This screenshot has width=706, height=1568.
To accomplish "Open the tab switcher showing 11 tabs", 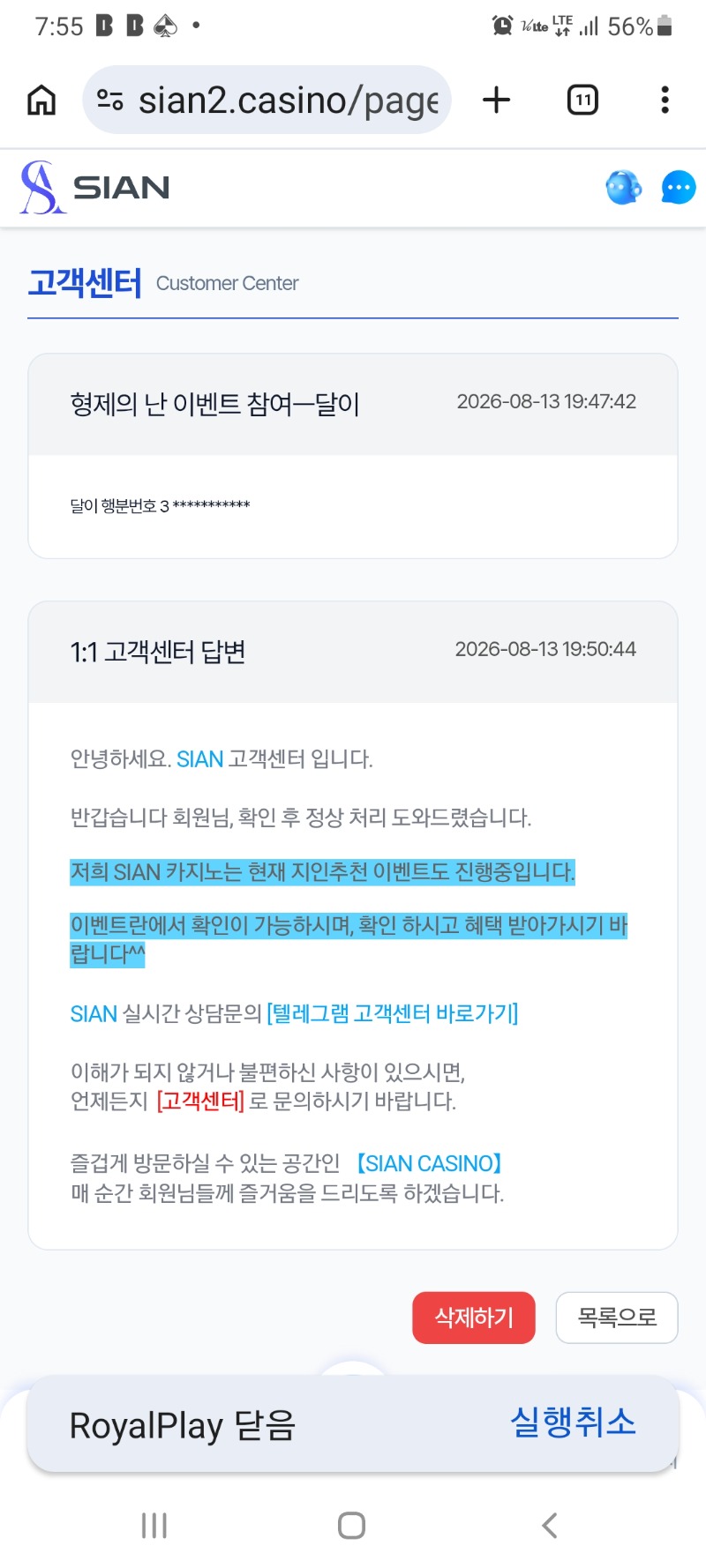I will coord(582,100).
